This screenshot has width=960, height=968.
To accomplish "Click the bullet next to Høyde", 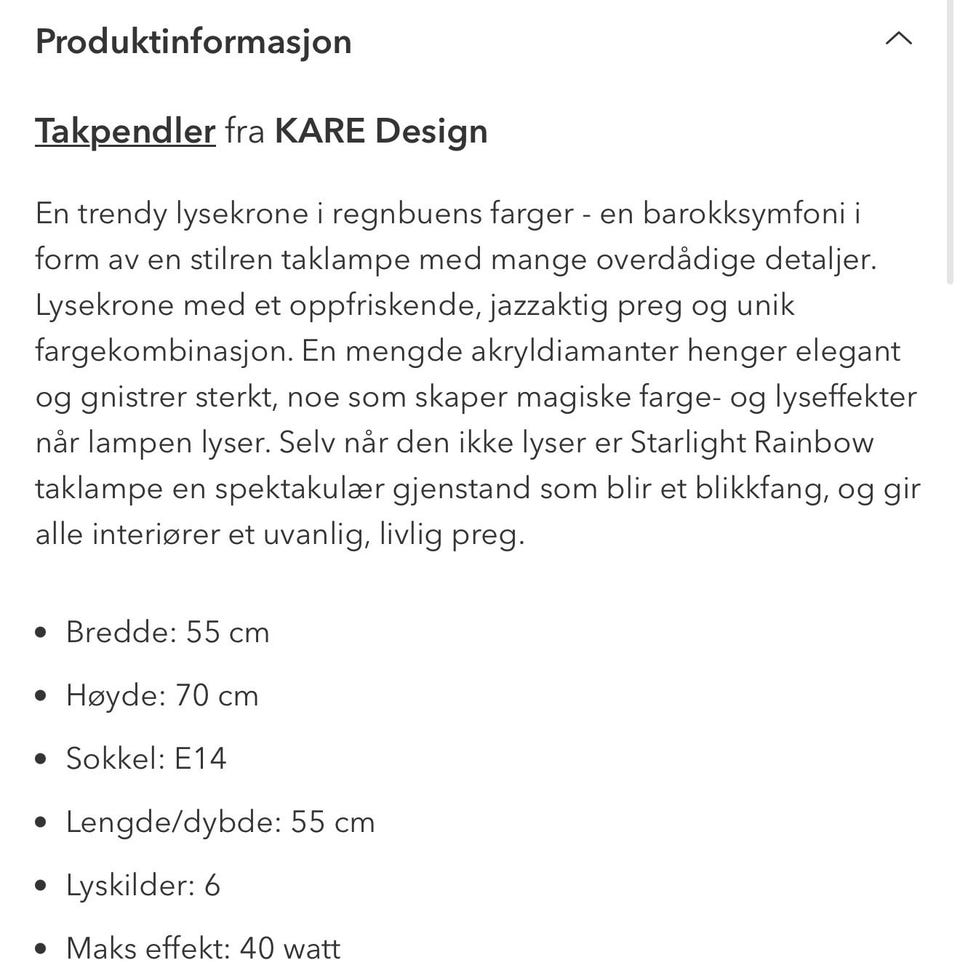I will point(40,693).
